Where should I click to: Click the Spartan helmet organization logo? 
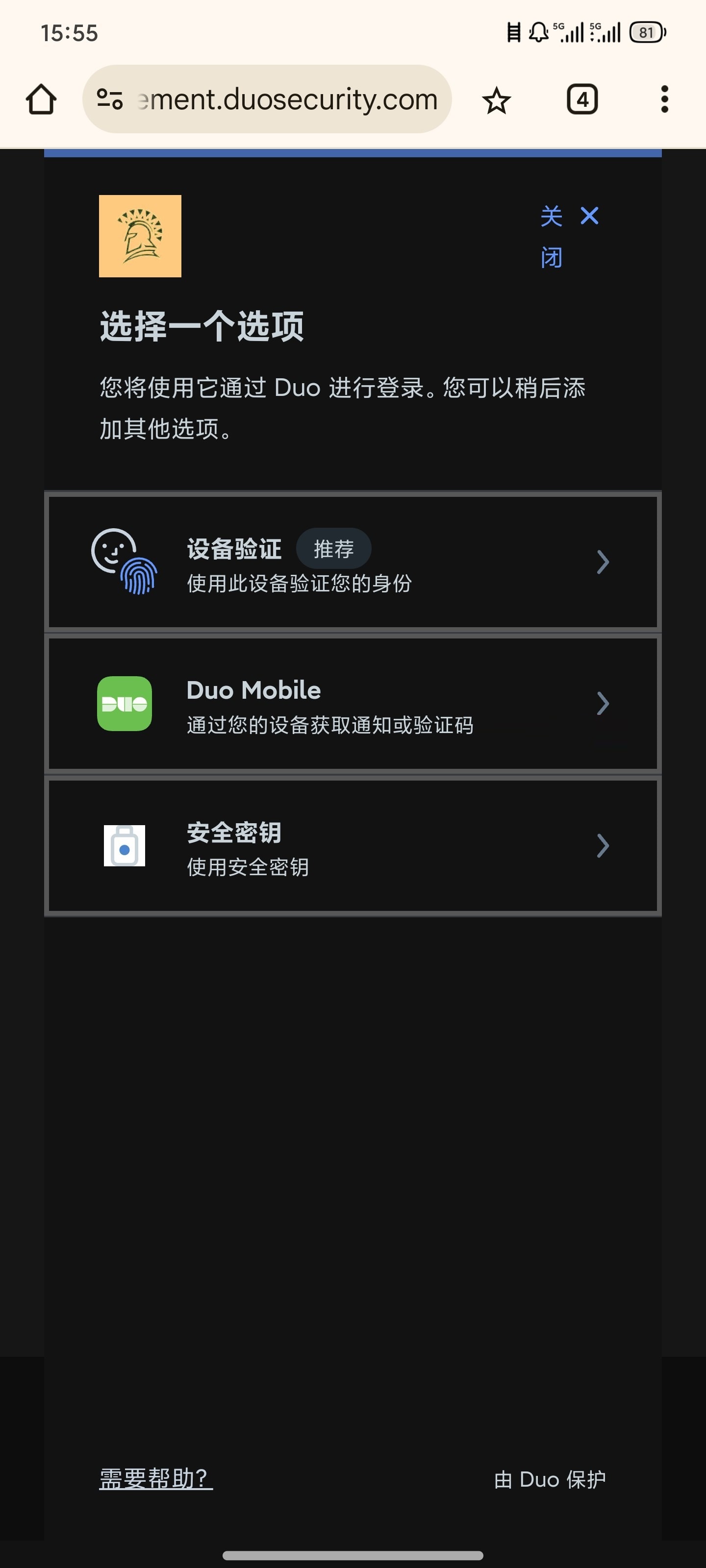(140, 236)
